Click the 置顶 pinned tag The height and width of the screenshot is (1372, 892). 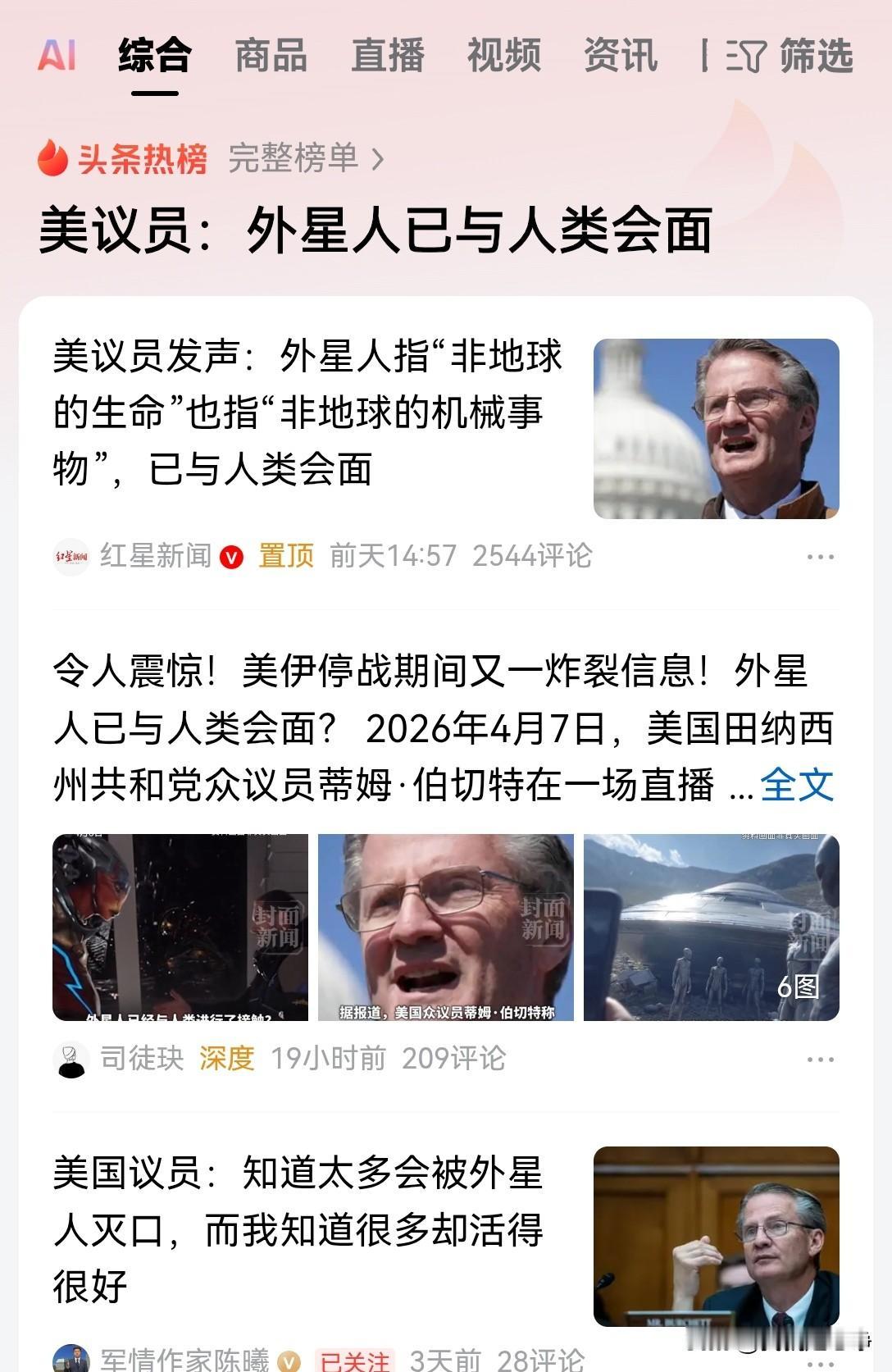pyautogui.click(x=285, y=555)
